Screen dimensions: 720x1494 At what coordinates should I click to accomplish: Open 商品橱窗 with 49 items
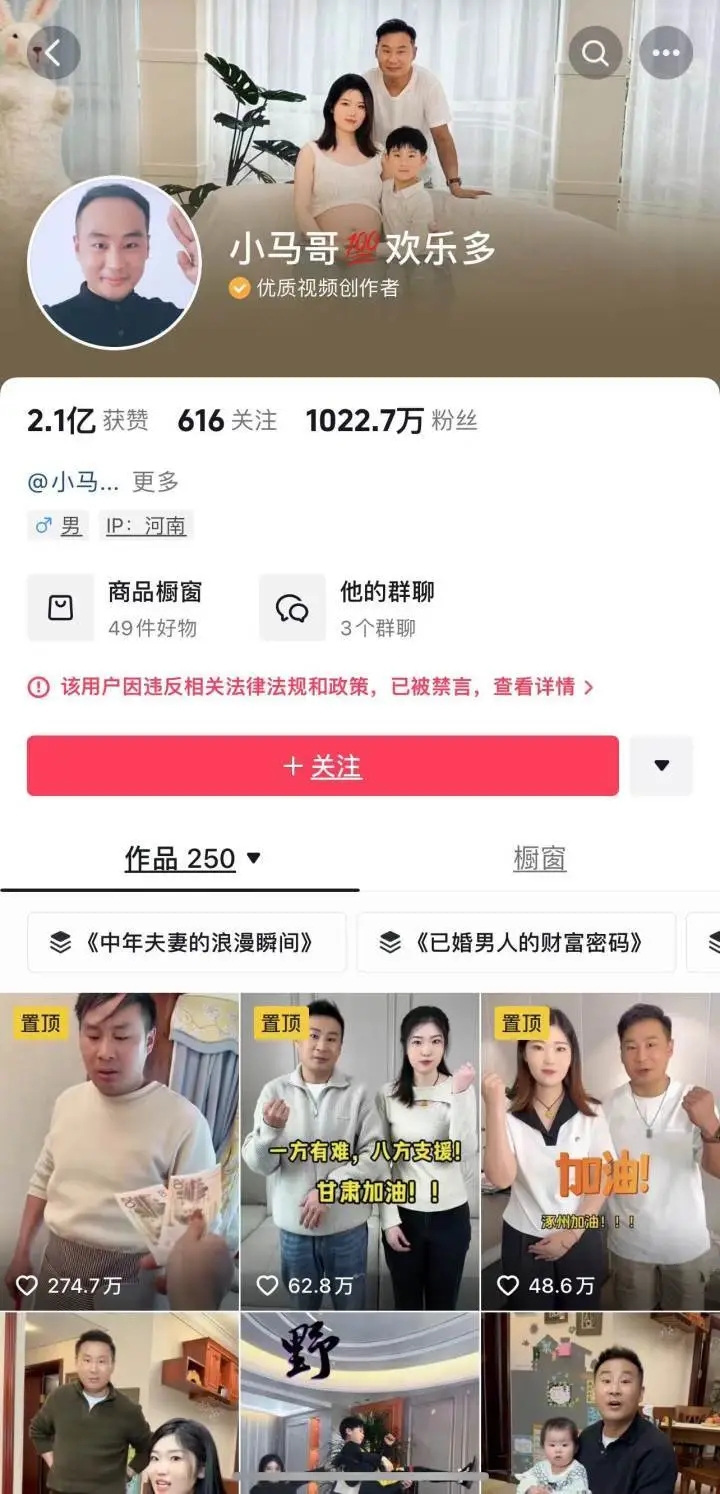point(120,608)
